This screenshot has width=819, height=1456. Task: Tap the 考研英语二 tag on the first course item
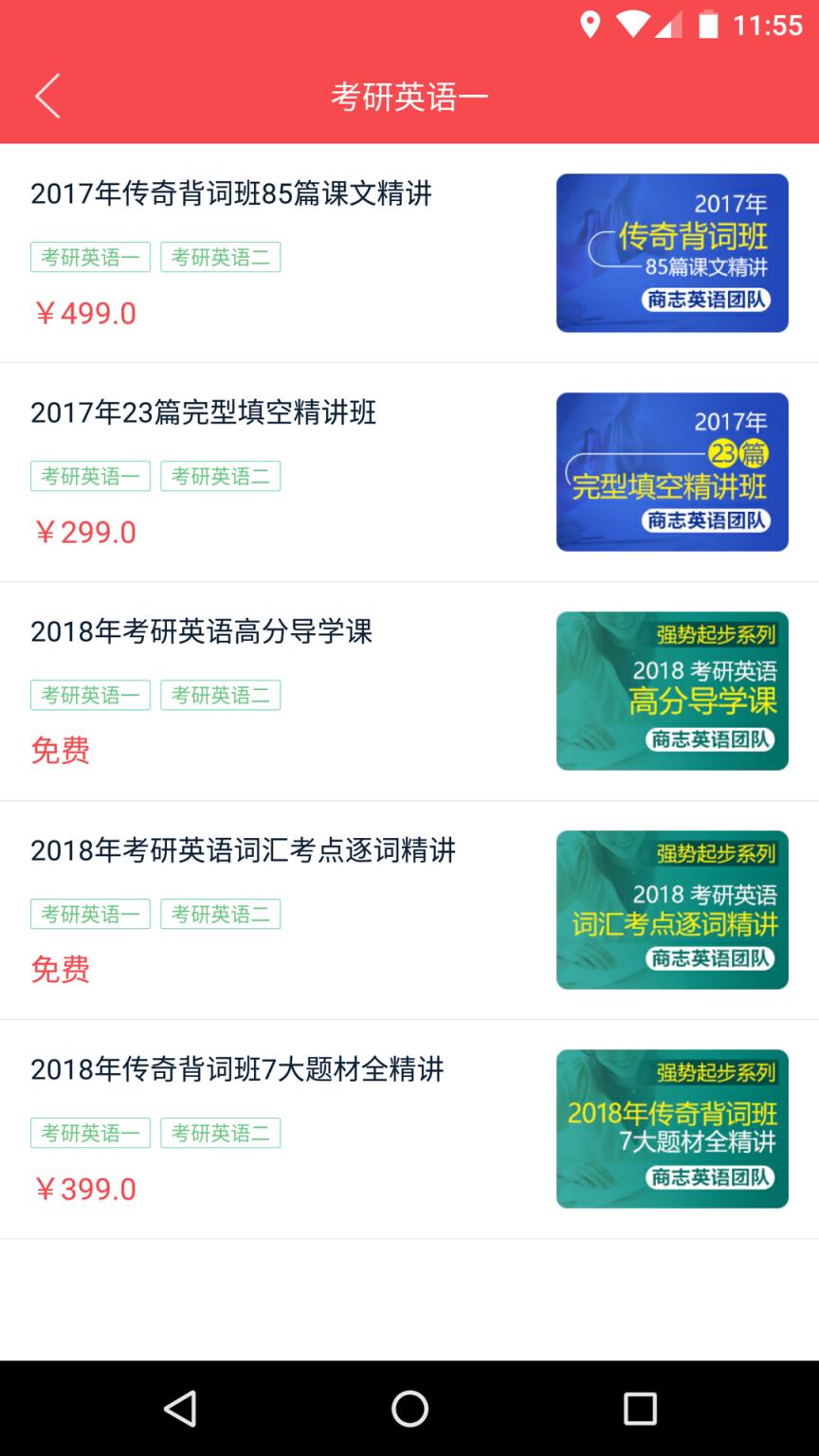pos(221,257)
